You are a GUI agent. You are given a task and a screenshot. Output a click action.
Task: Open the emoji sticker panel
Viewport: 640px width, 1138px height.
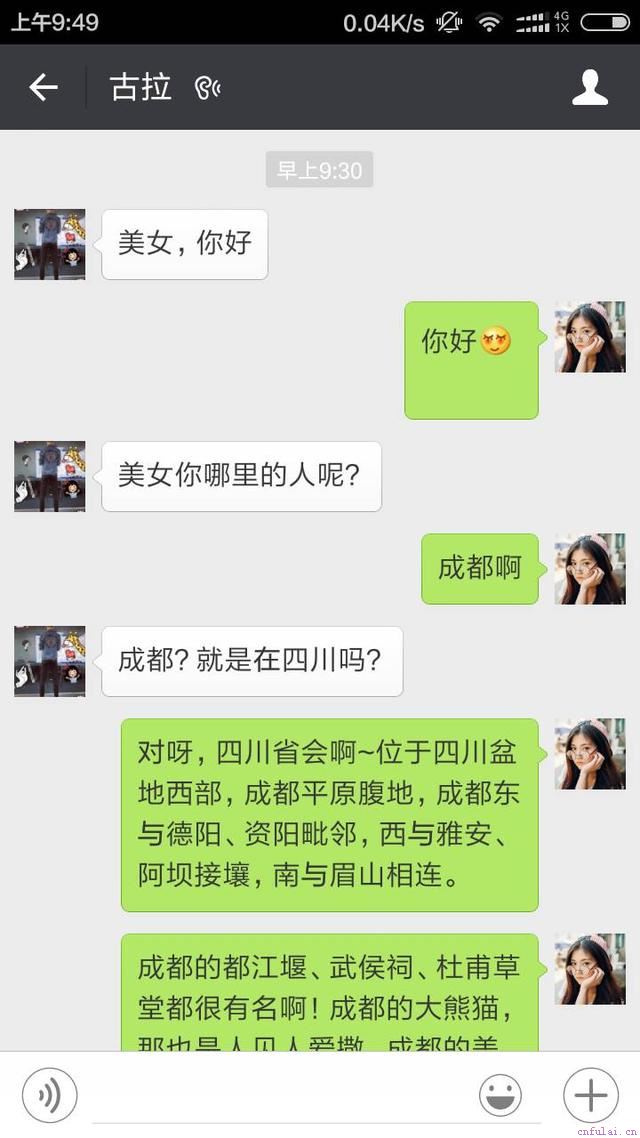tap(500, 1095)
